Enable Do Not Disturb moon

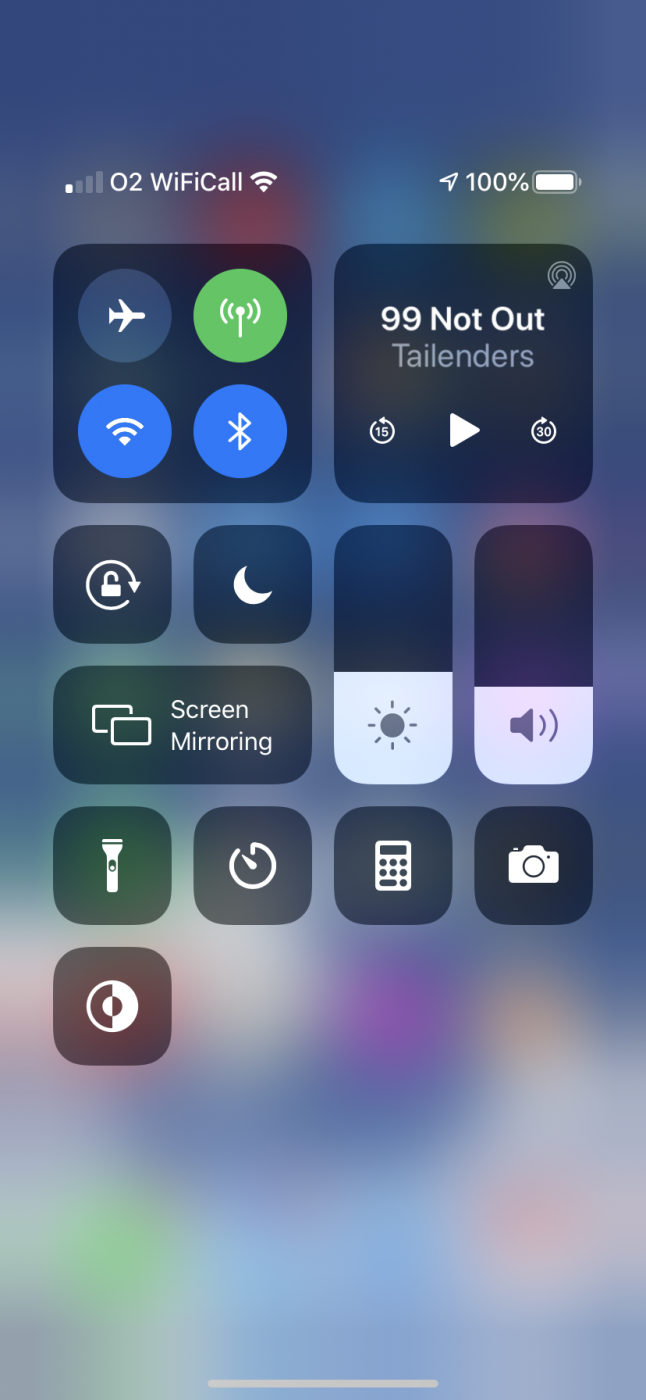(252, 585)
